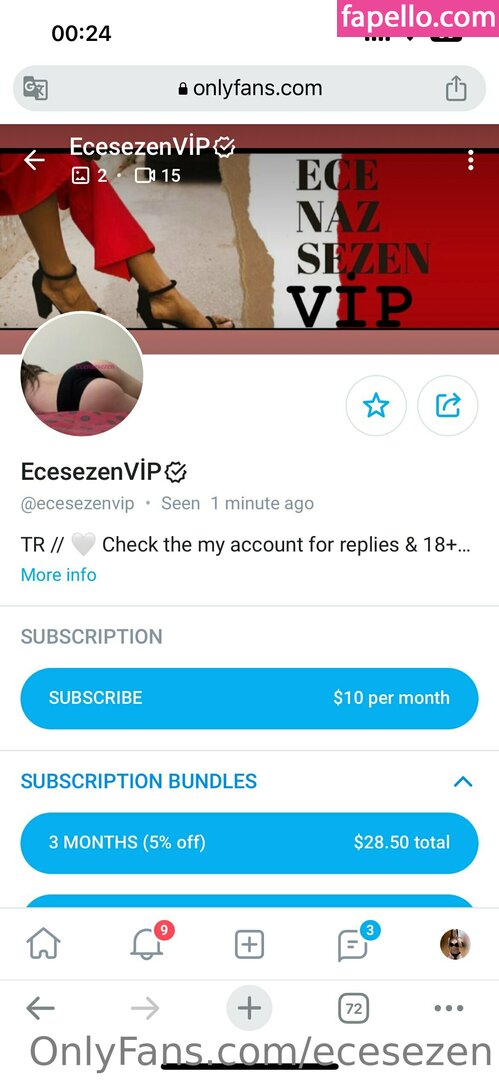
Task: Open the home feed tab
Action: click(43, 944)
